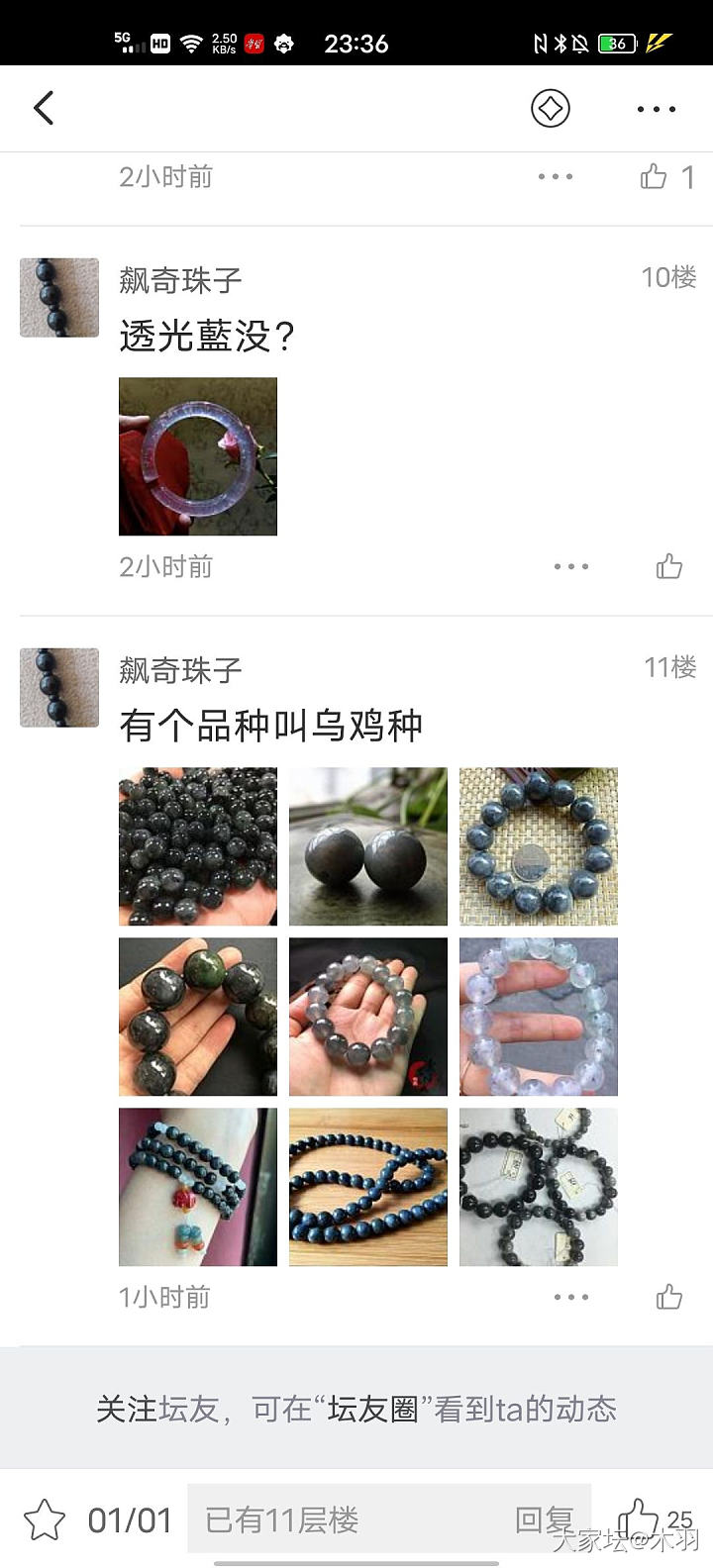This screenshot has width=713, height=1568.
Task: Open more options on the 11楼 comment
Action: click(571, 1297)
